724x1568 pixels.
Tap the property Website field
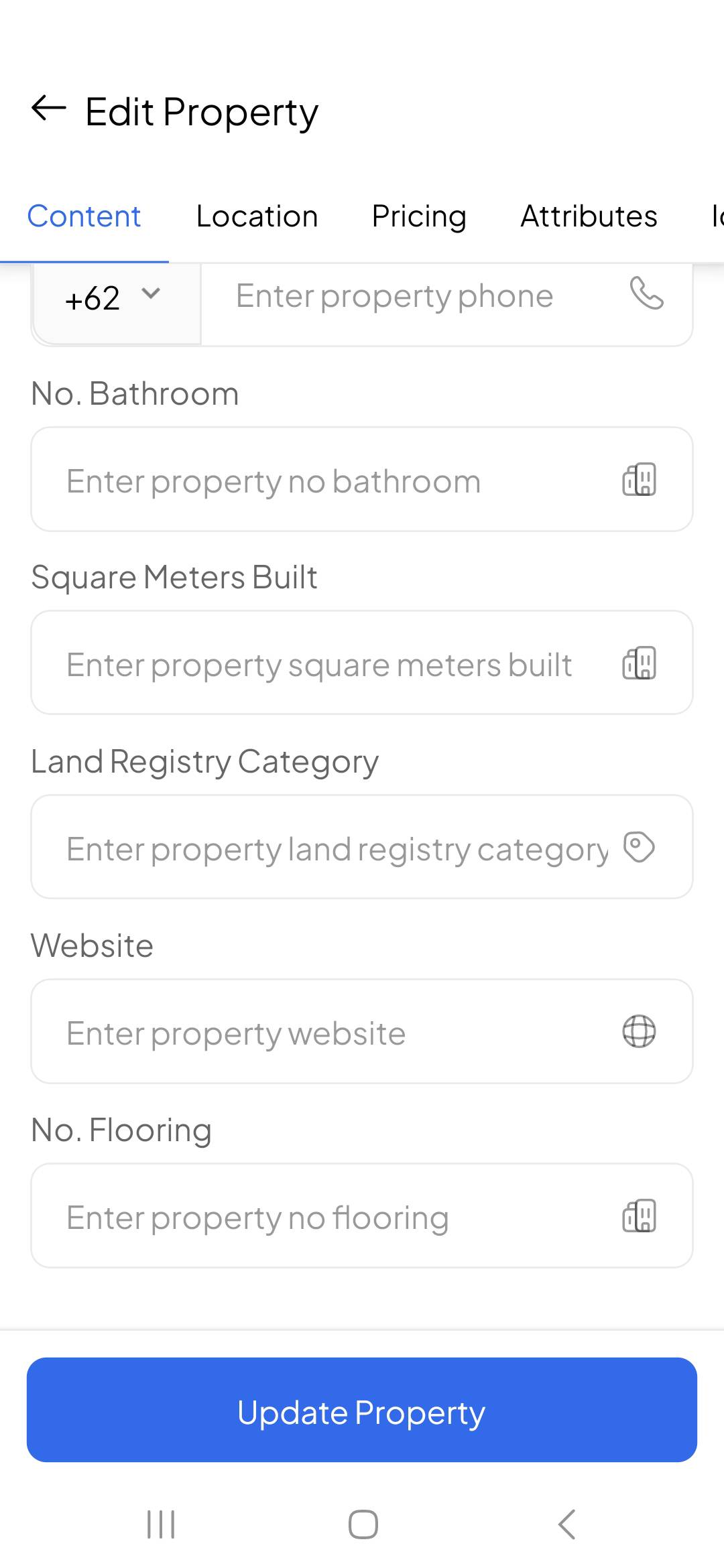[335, 1032]
